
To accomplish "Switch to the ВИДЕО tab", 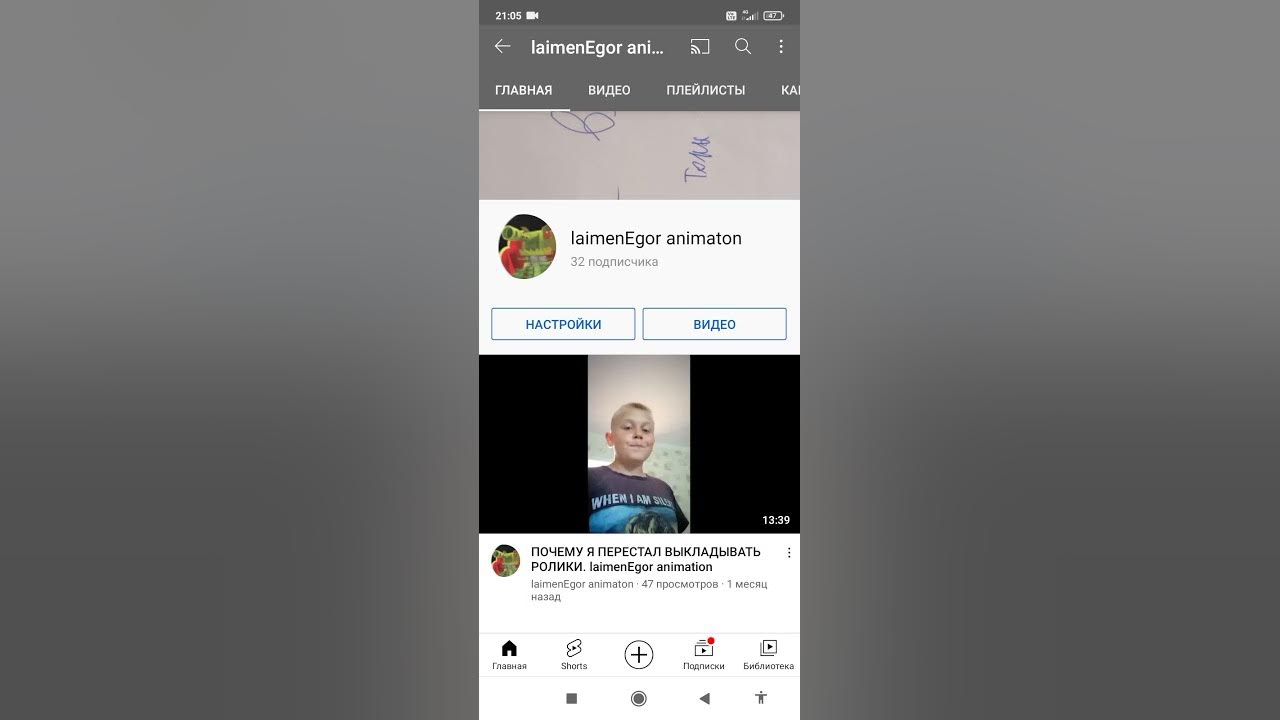I will point(609,90).
